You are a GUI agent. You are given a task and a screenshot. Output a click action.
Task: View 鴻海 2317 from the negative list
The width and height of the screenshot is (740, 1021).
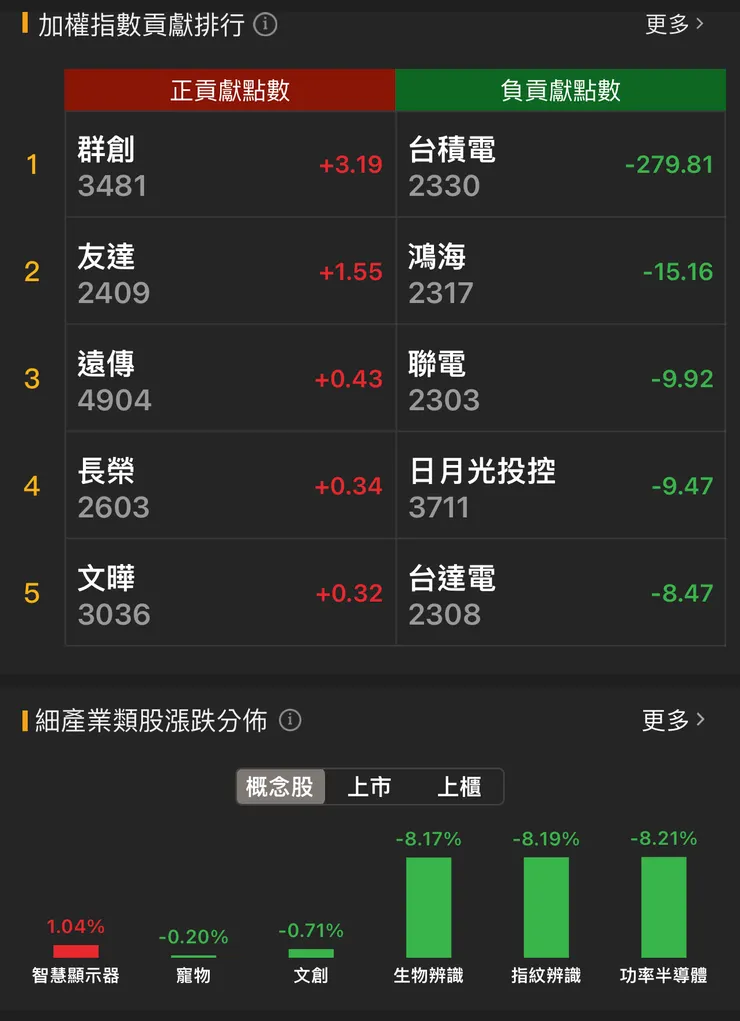click(560, 271)
